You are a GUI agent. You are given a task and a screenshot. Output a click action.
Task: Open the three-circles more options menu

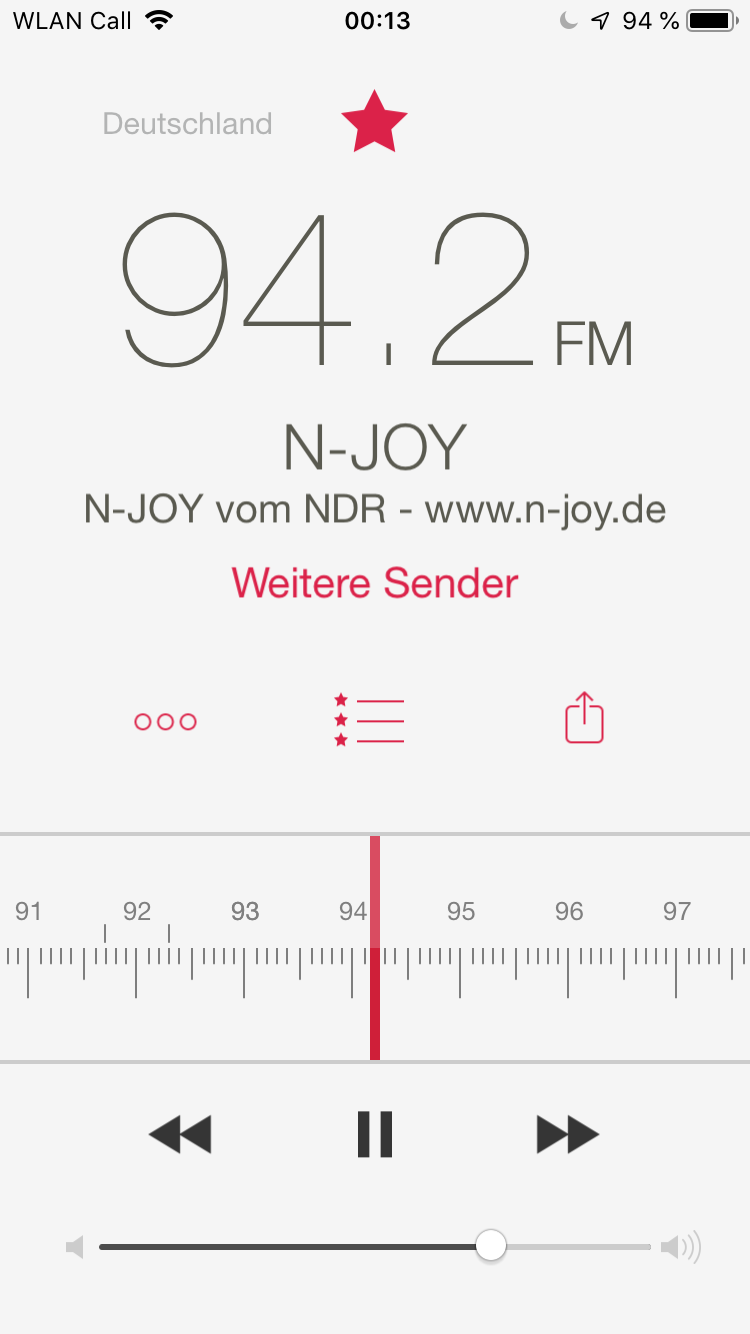point(166,721)
